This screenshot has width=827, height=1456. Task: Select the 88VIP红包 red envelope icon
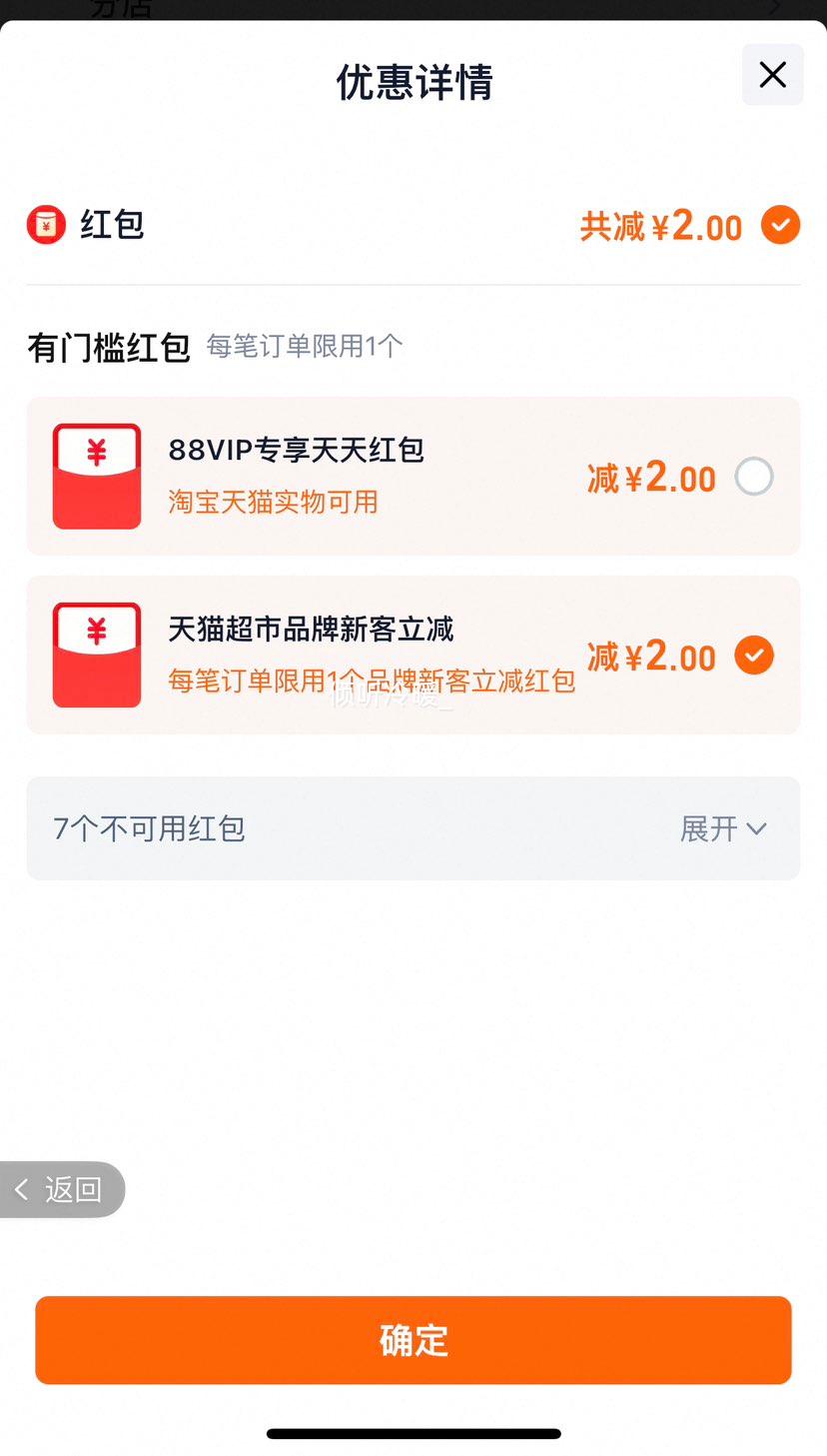[96, 477]
